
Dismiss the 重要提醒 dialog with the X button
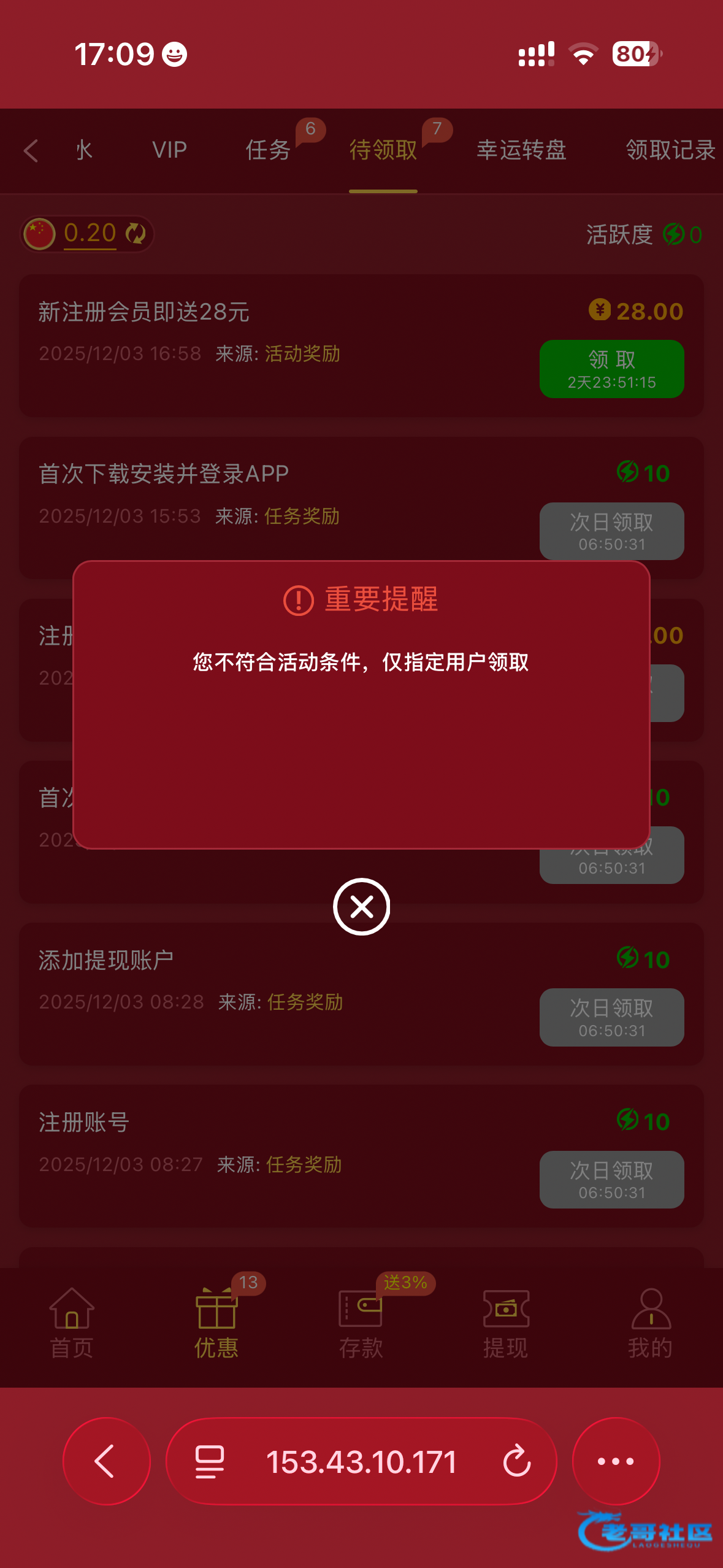pos(361,906)
